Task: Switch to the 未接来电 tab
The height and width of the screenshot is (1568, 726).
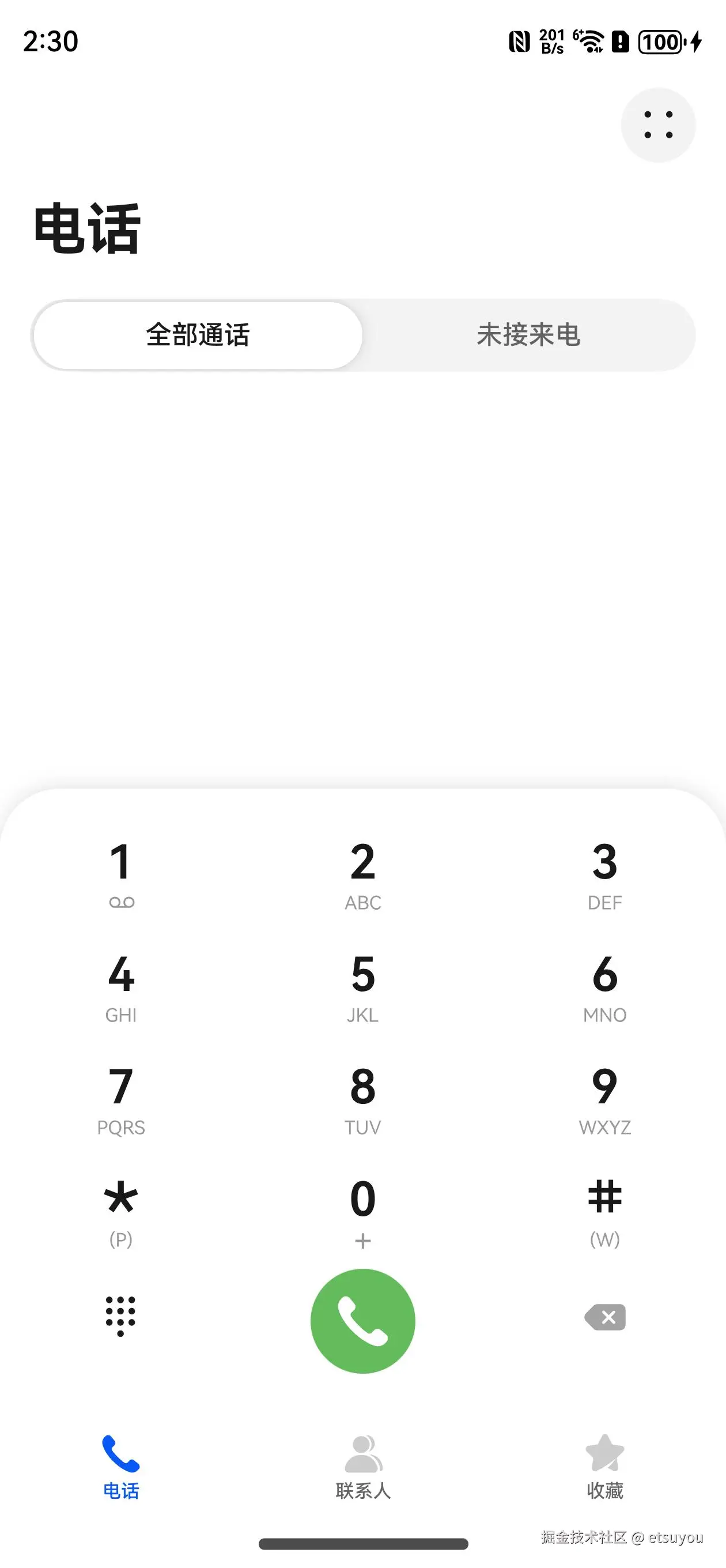Action: tap(528, 335)
